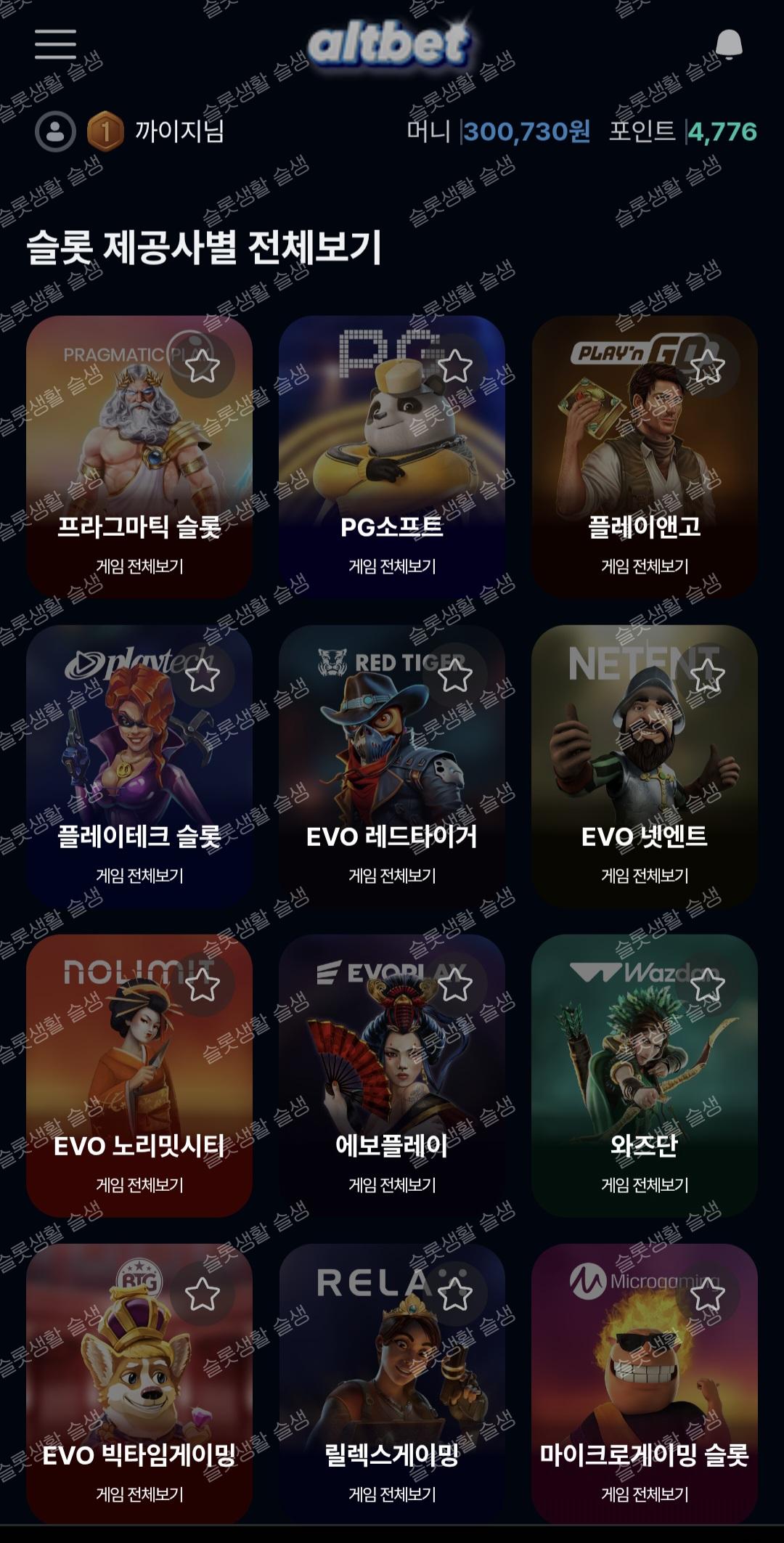Open the notifications bell

pyautogui.click(x=728, y=45)
